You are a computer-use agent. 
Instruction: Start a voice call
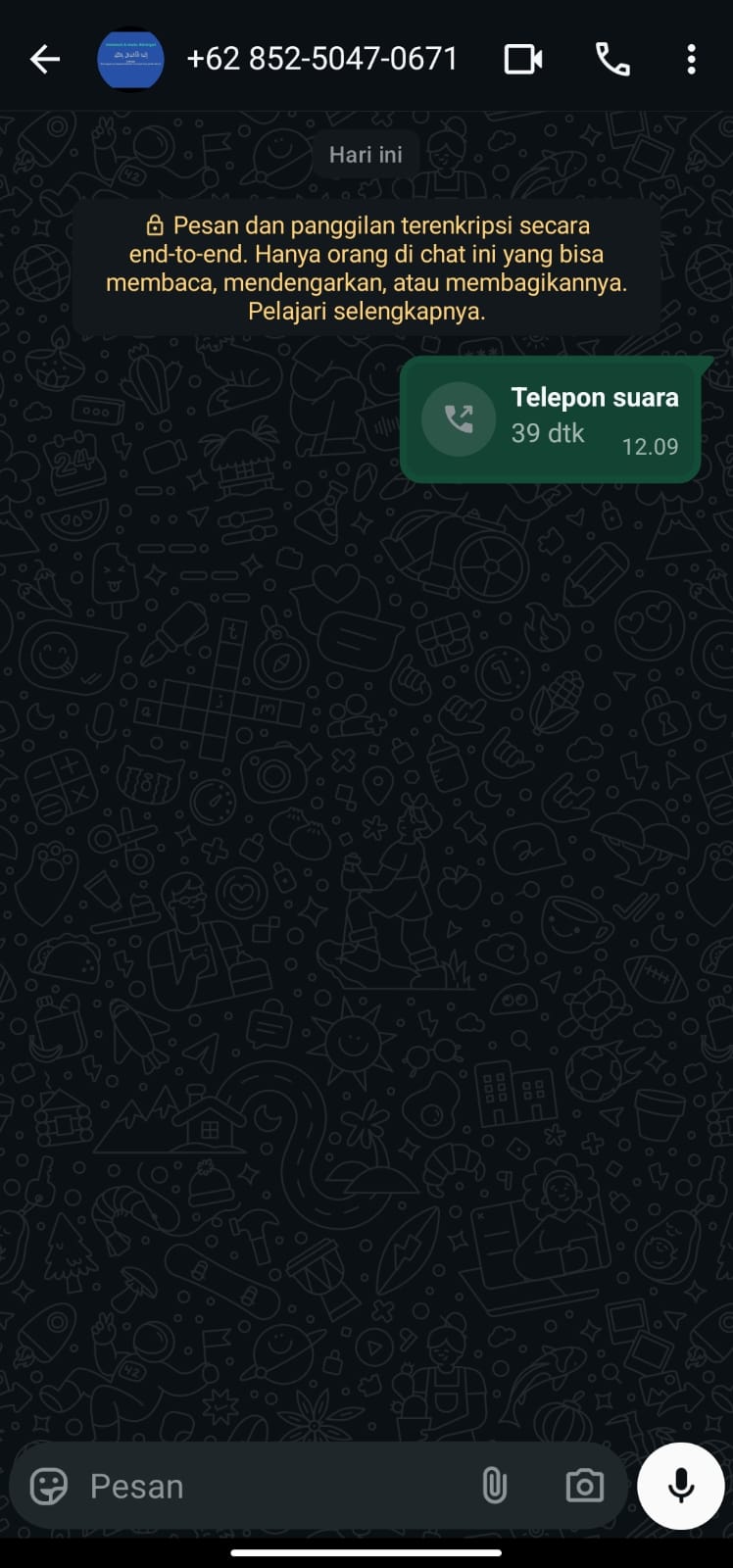[x=612, y=60]
